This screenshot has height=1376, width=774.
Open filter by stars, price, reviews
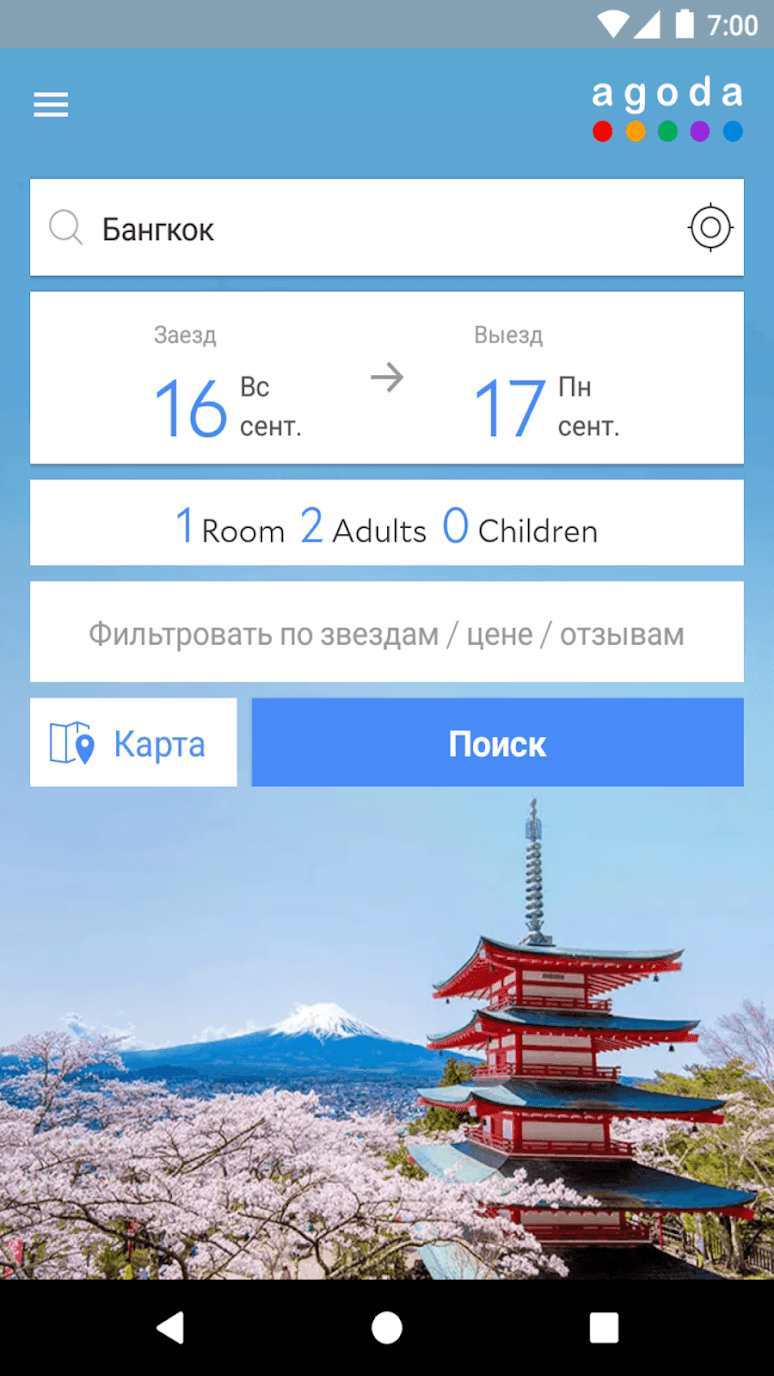pos(386,633)
